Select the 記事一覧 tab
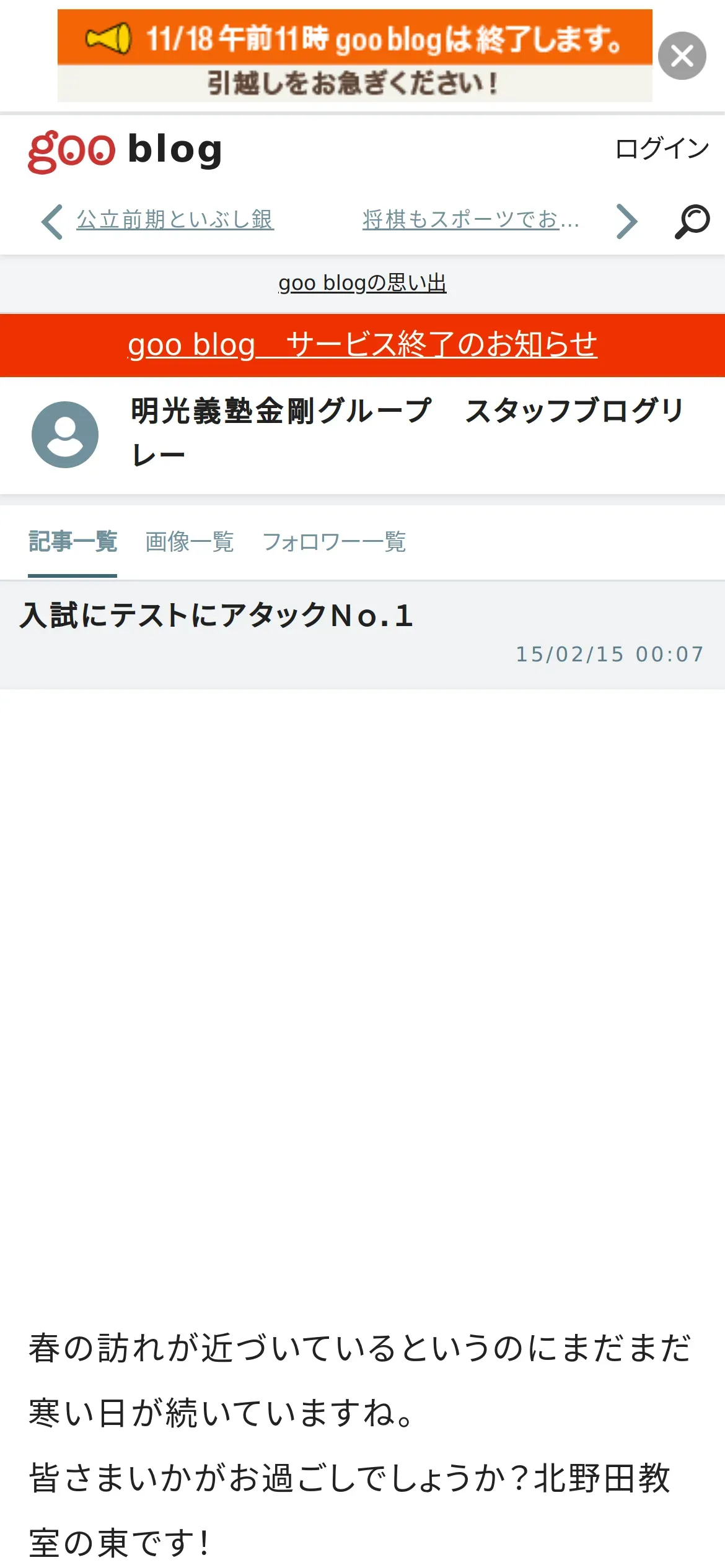Viewport: 725px width, 1568px height. (72, 542)
